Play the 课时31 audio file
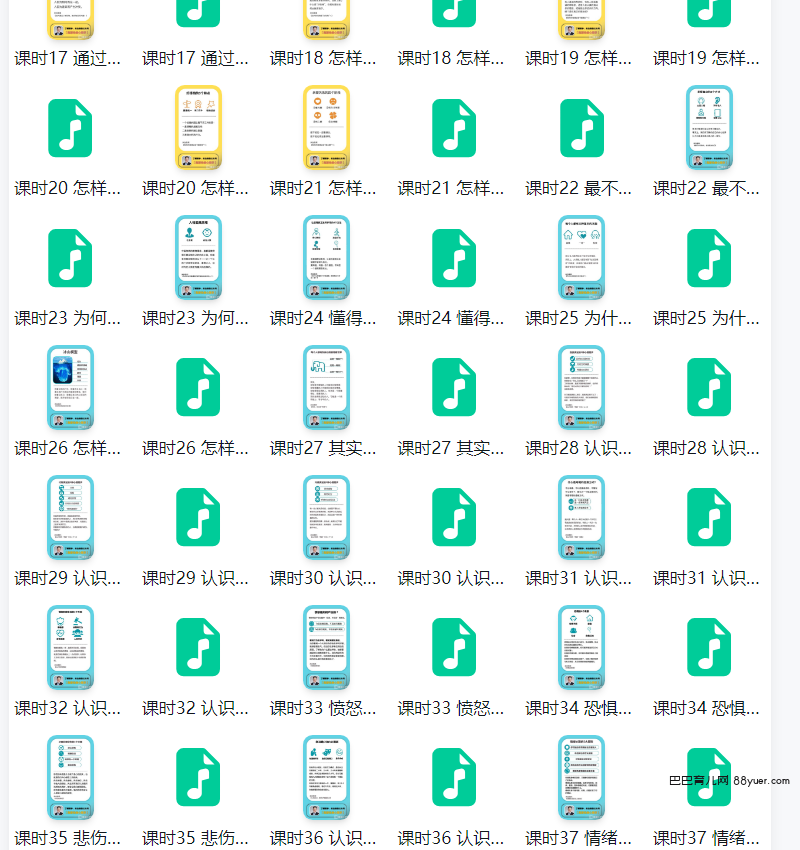Viewport: 800px width, 850px height. pyautogui.click(x=710, y=518)
